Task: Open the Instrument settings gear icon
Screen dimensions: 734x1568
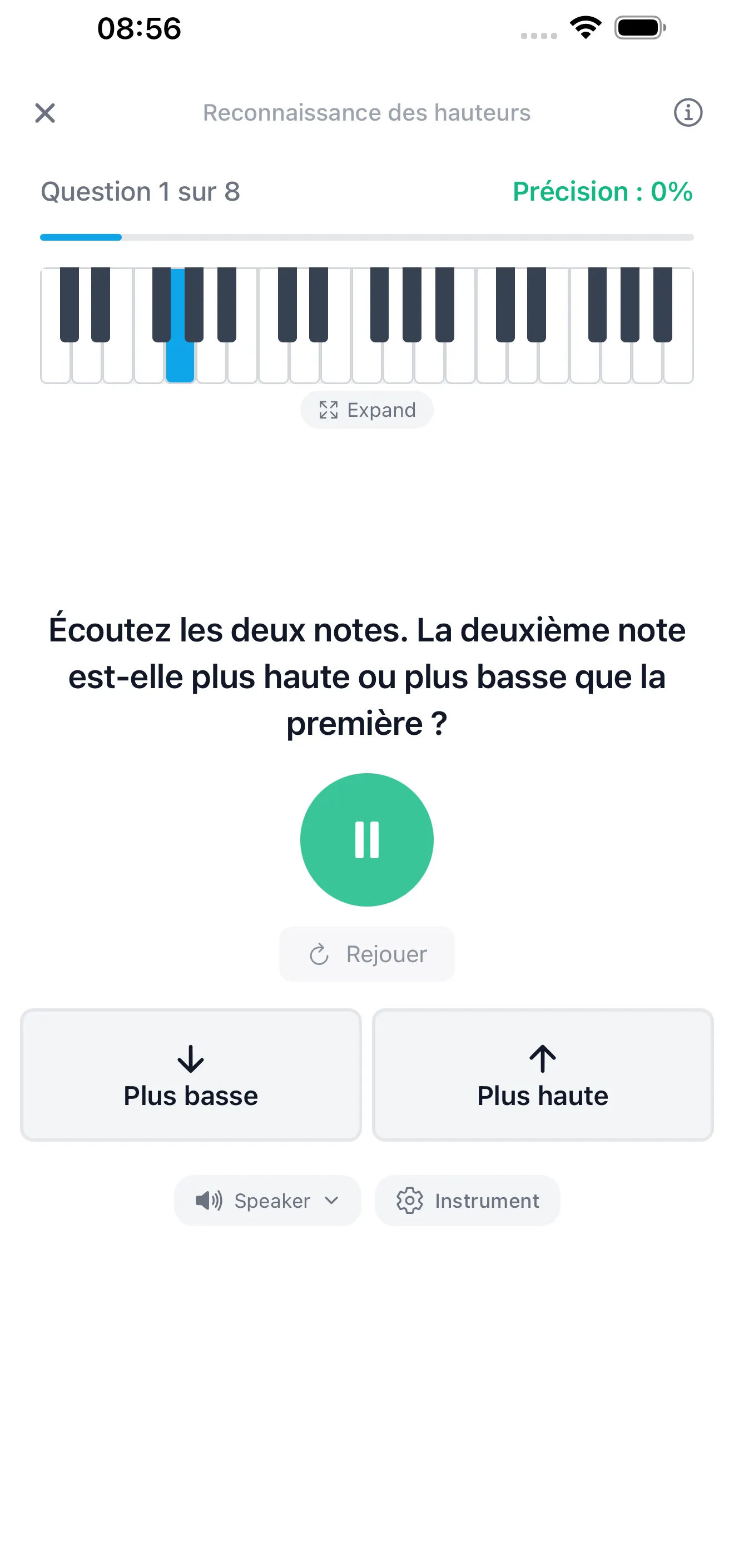Action: [x=410, y=1201]
